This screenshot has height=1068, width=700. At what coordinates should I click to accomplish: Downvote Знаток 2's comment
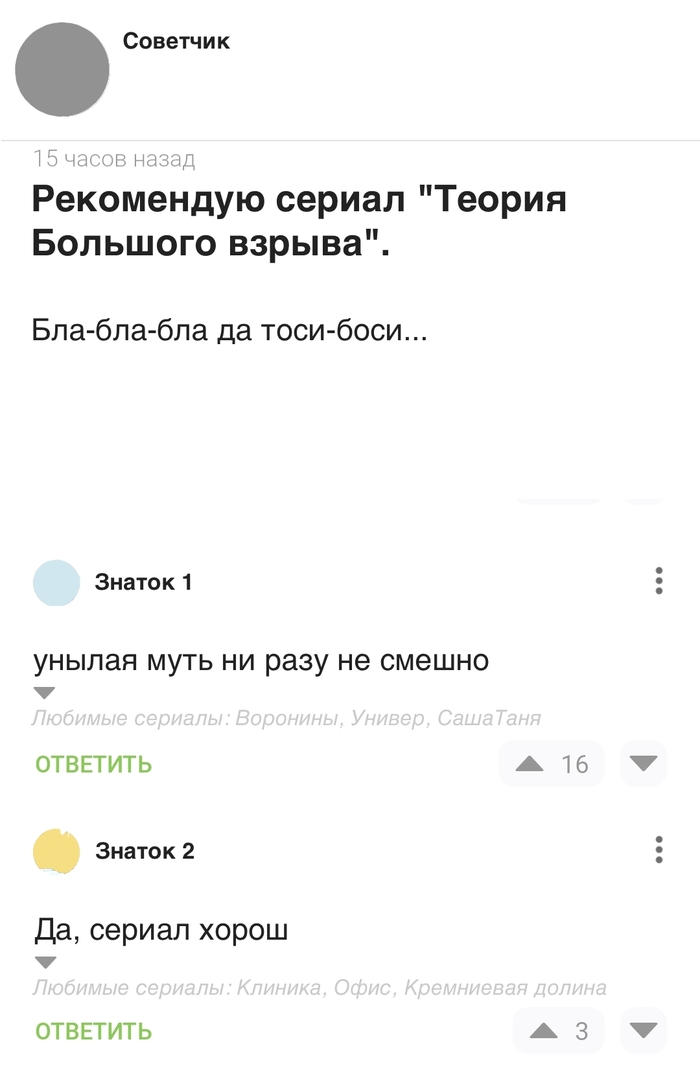(643, 1030)
